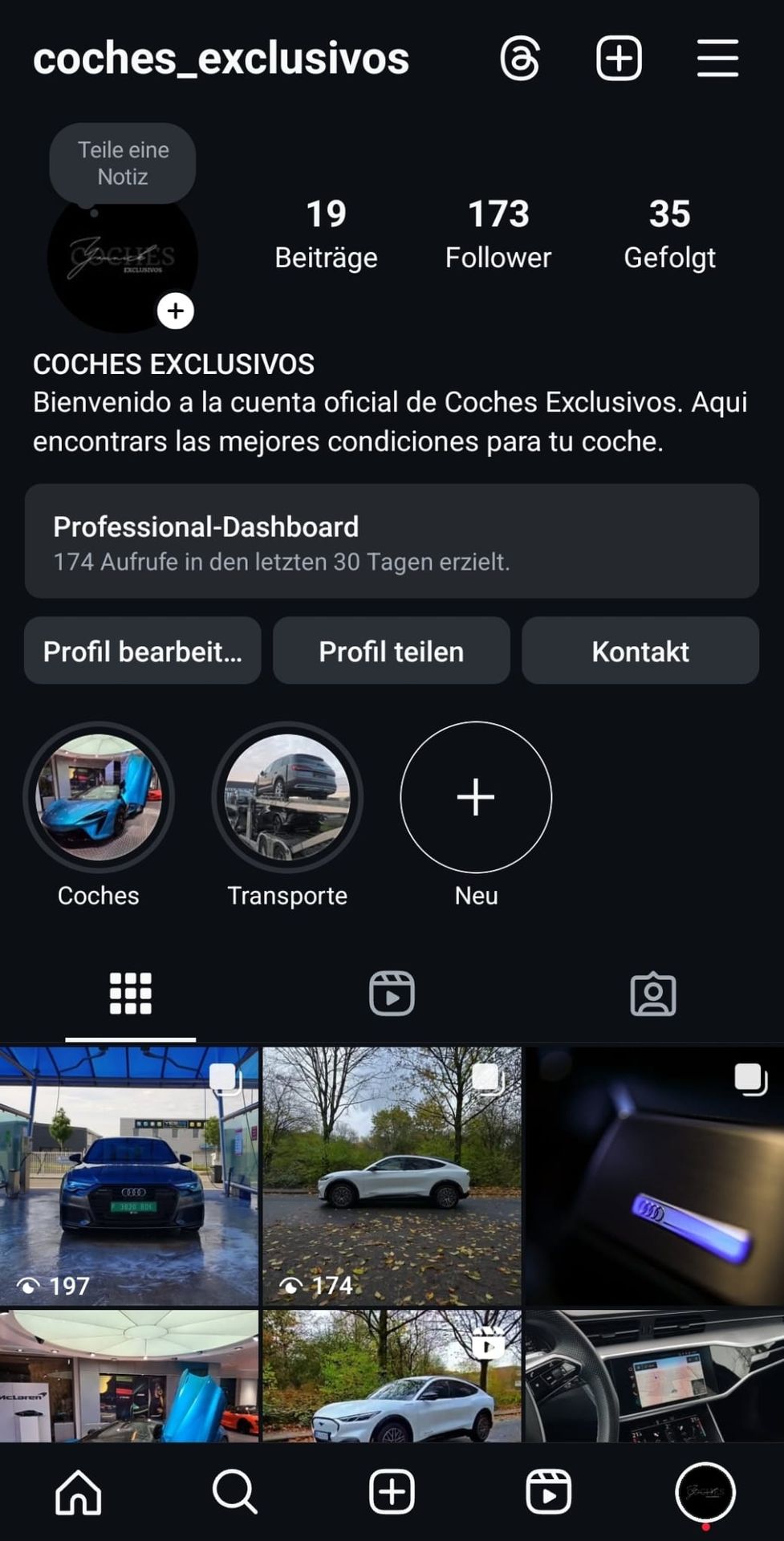Screen dimensions: 784x1541
Task: View the 173 Follower list
Action: 498,234
